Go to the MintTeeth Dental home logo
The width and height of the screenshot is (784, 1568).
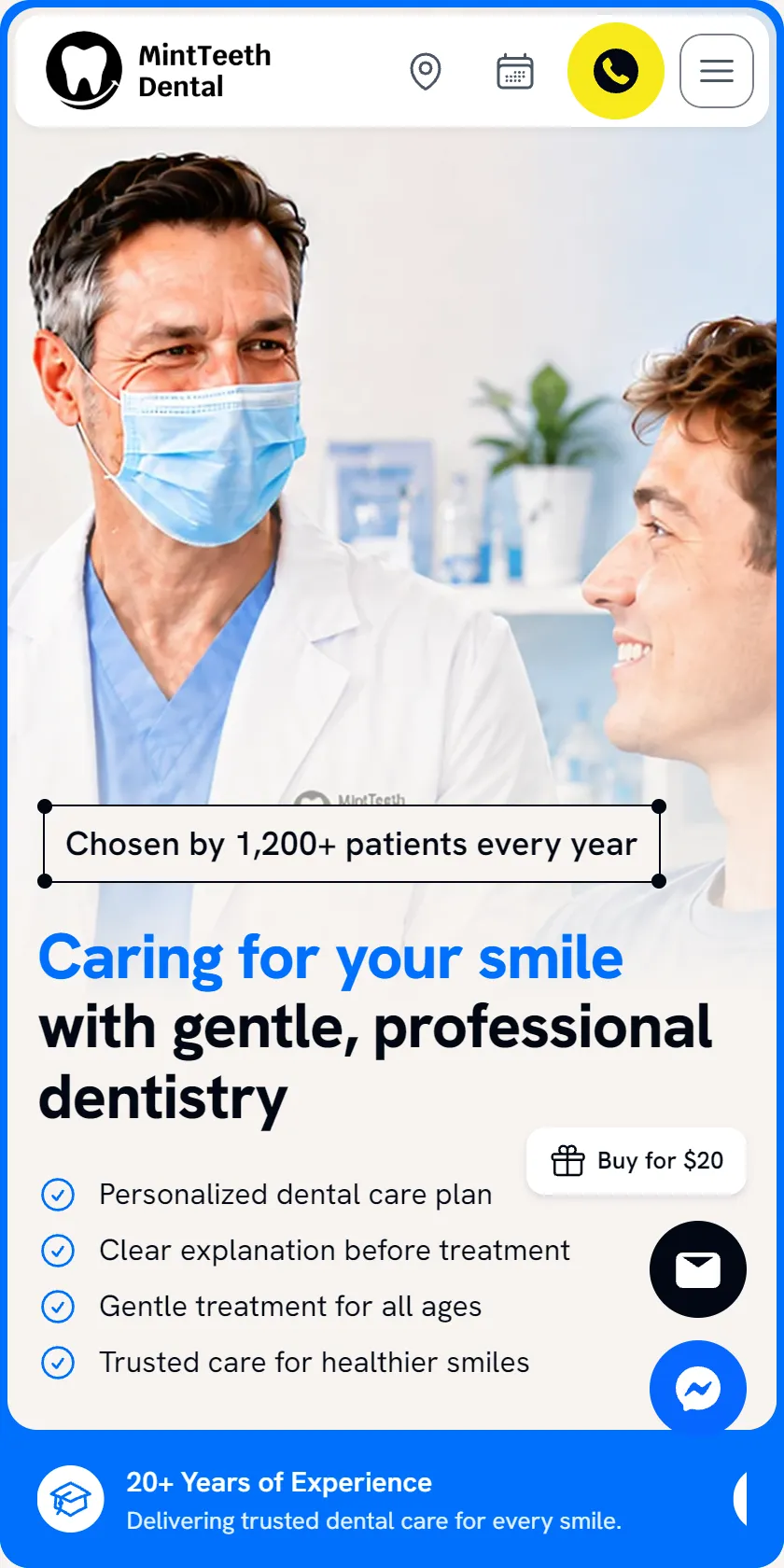(x=159, y=71)
